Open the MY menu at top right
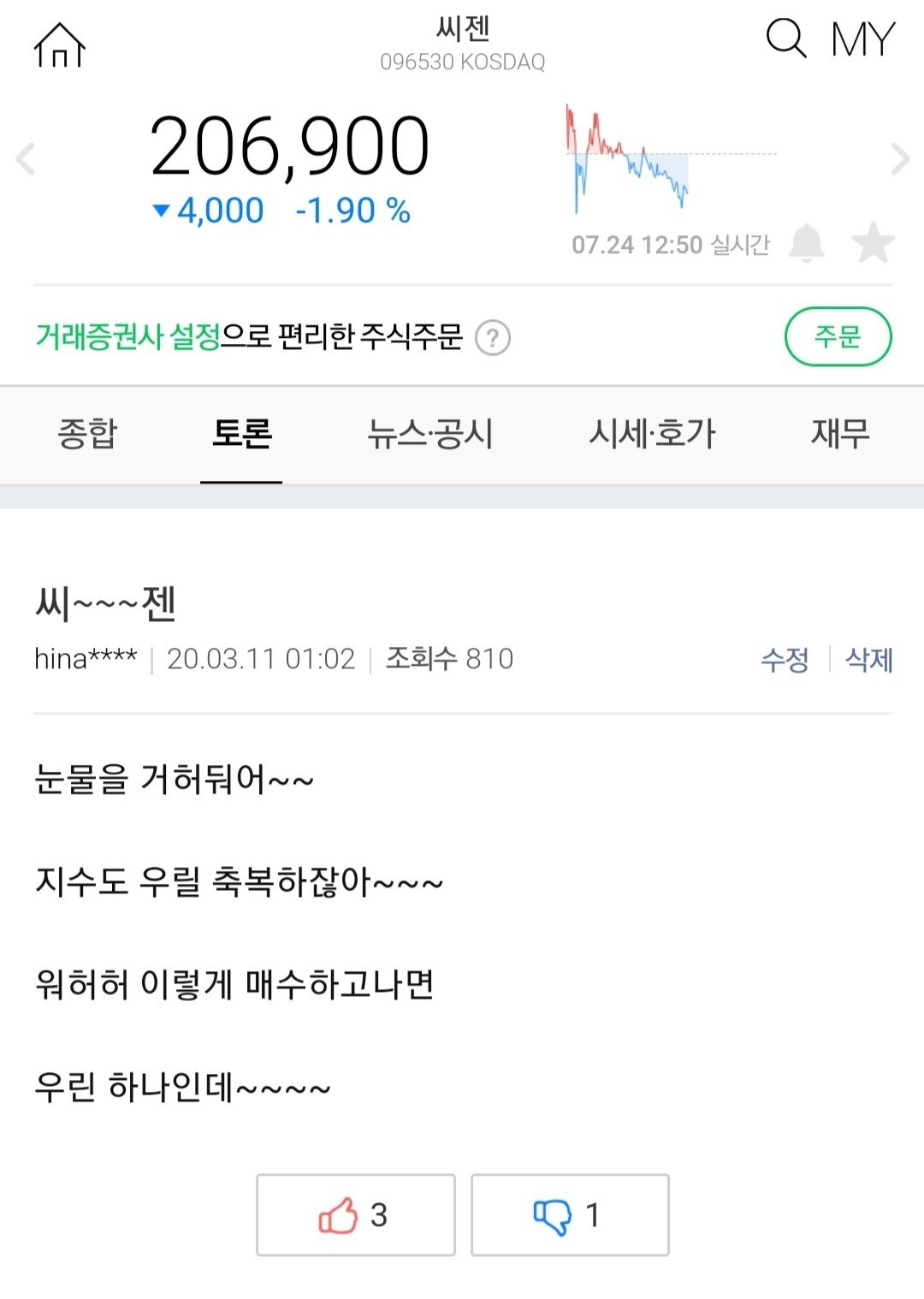Image resolution: width=924 pixels, height=1299 pixels. 862,39
